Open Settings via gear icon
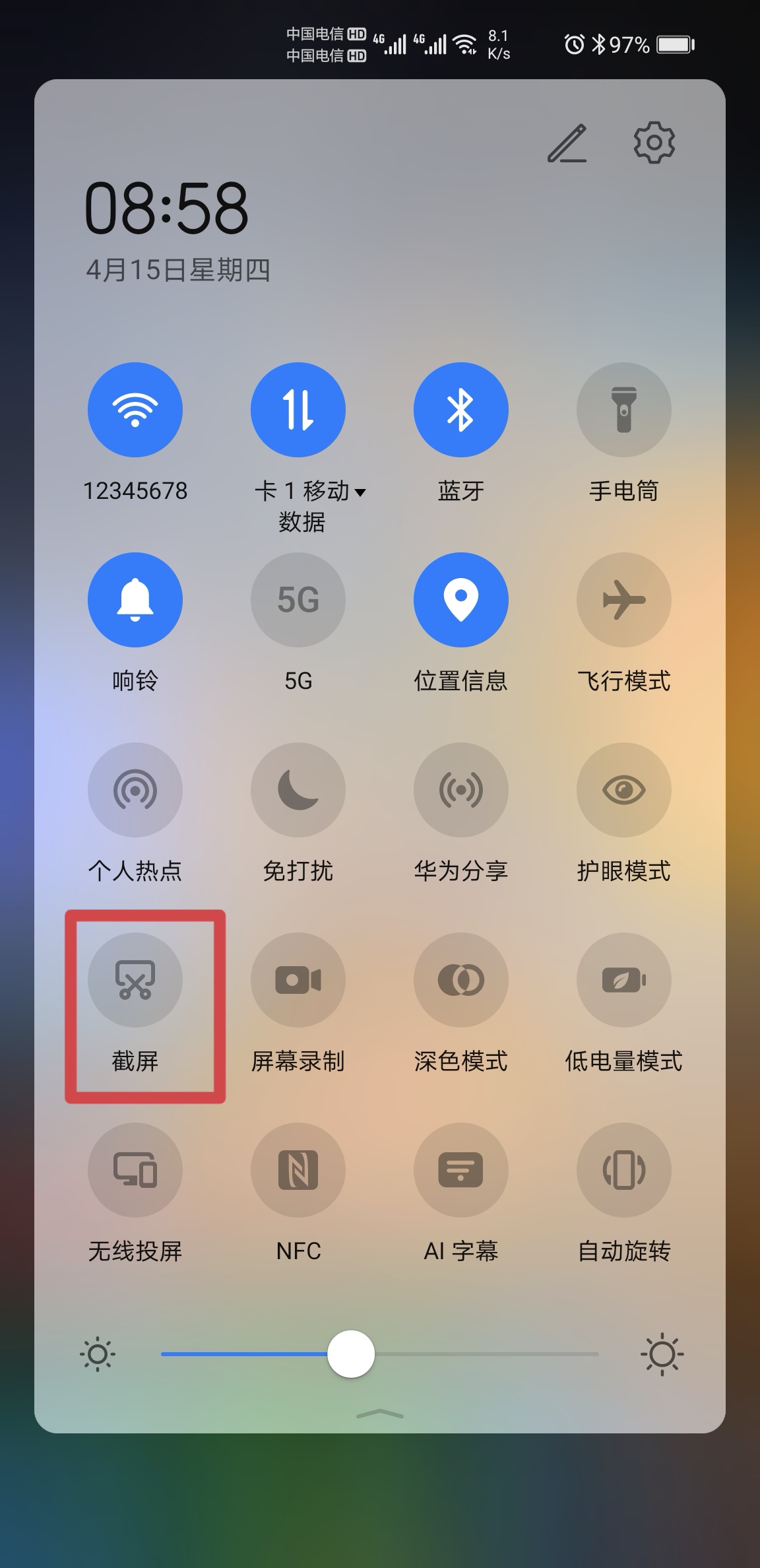760x1568 pixels. (655, 144)
